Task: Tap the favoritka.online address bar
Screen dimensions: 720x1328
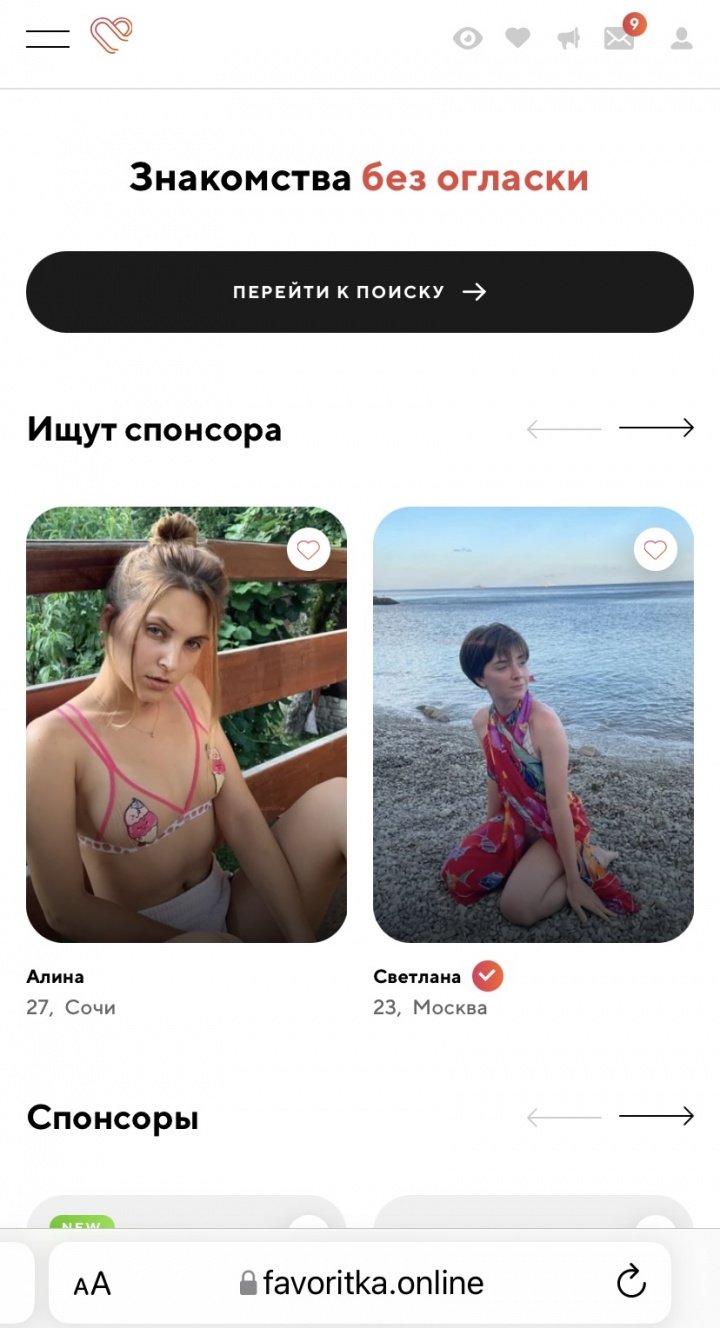Action: [362, 1283]
